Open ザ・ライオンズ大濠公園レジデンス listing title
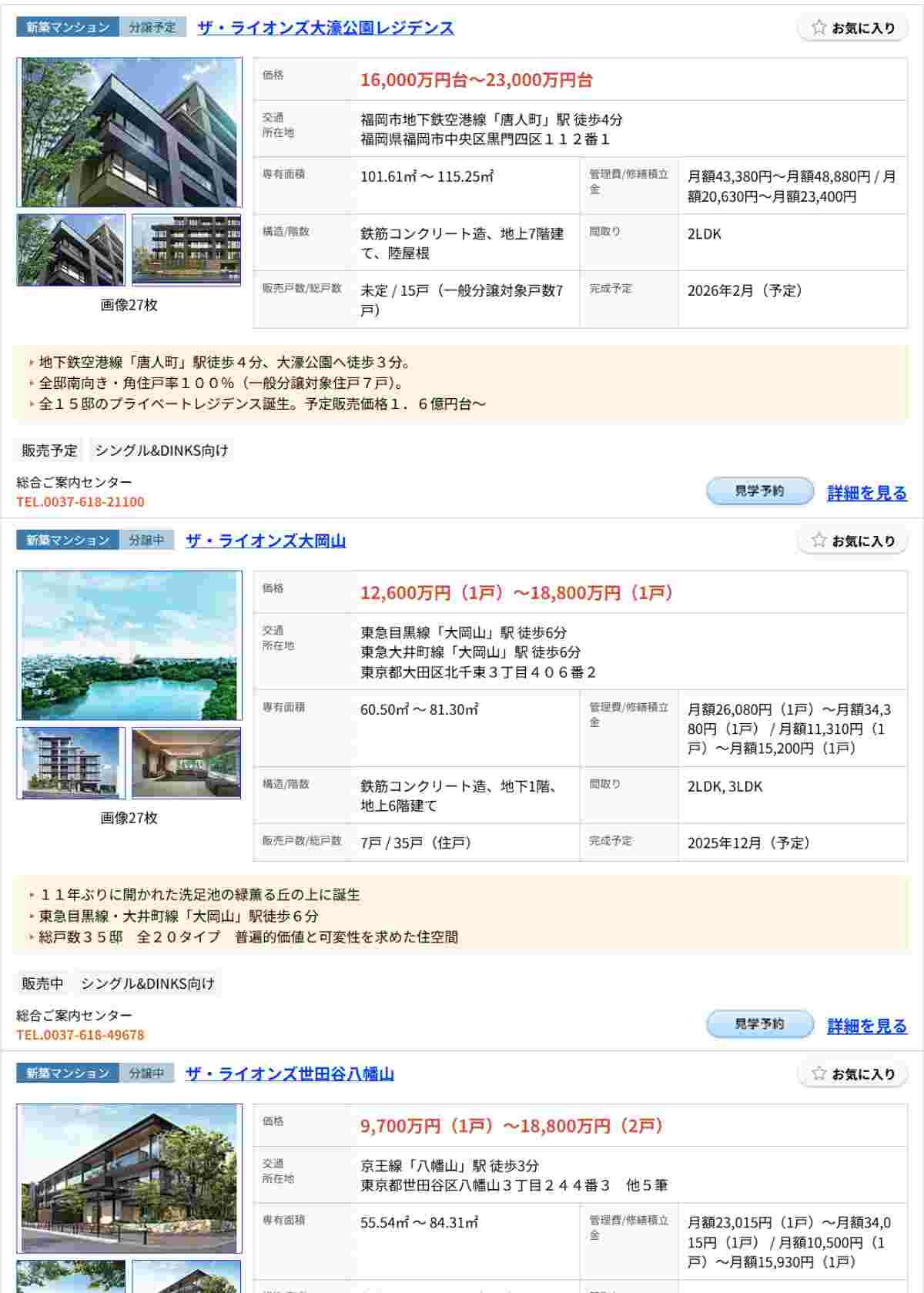This screenshot has height=1293, width=924. click(325, 28)
